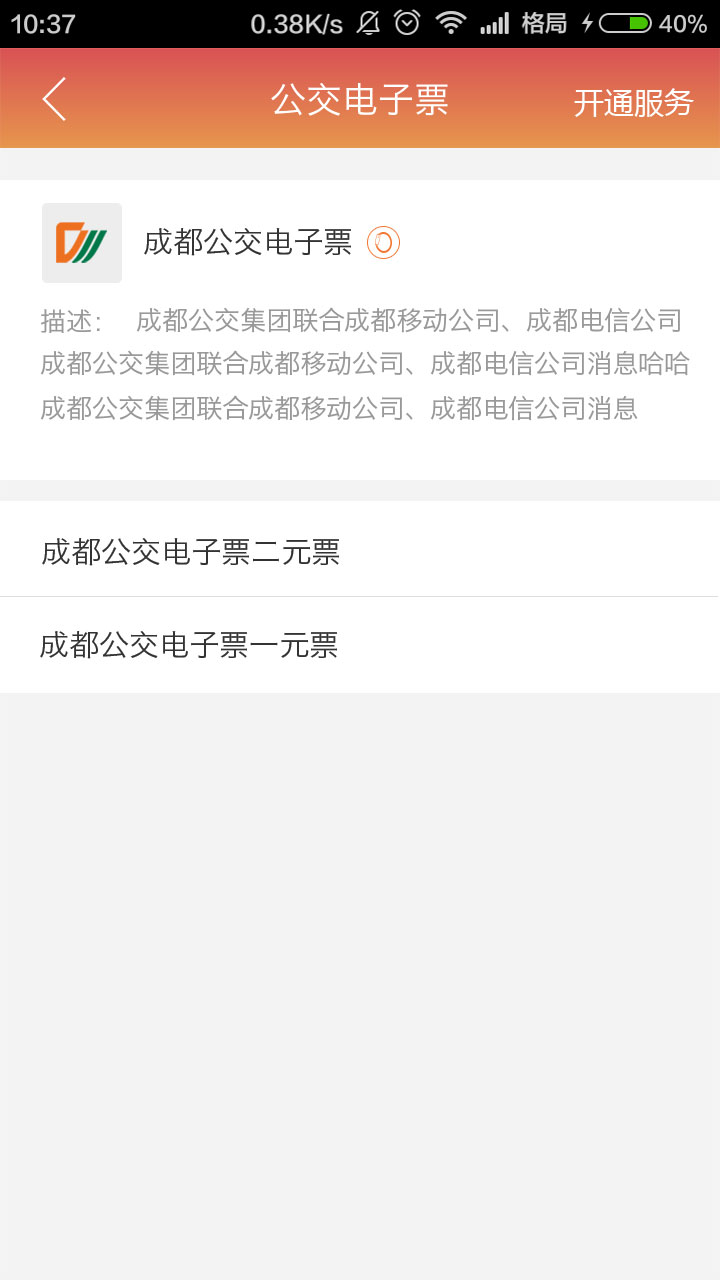Open the 开通服务 option
720x1280 pixels.
click(x=633, y=99)
